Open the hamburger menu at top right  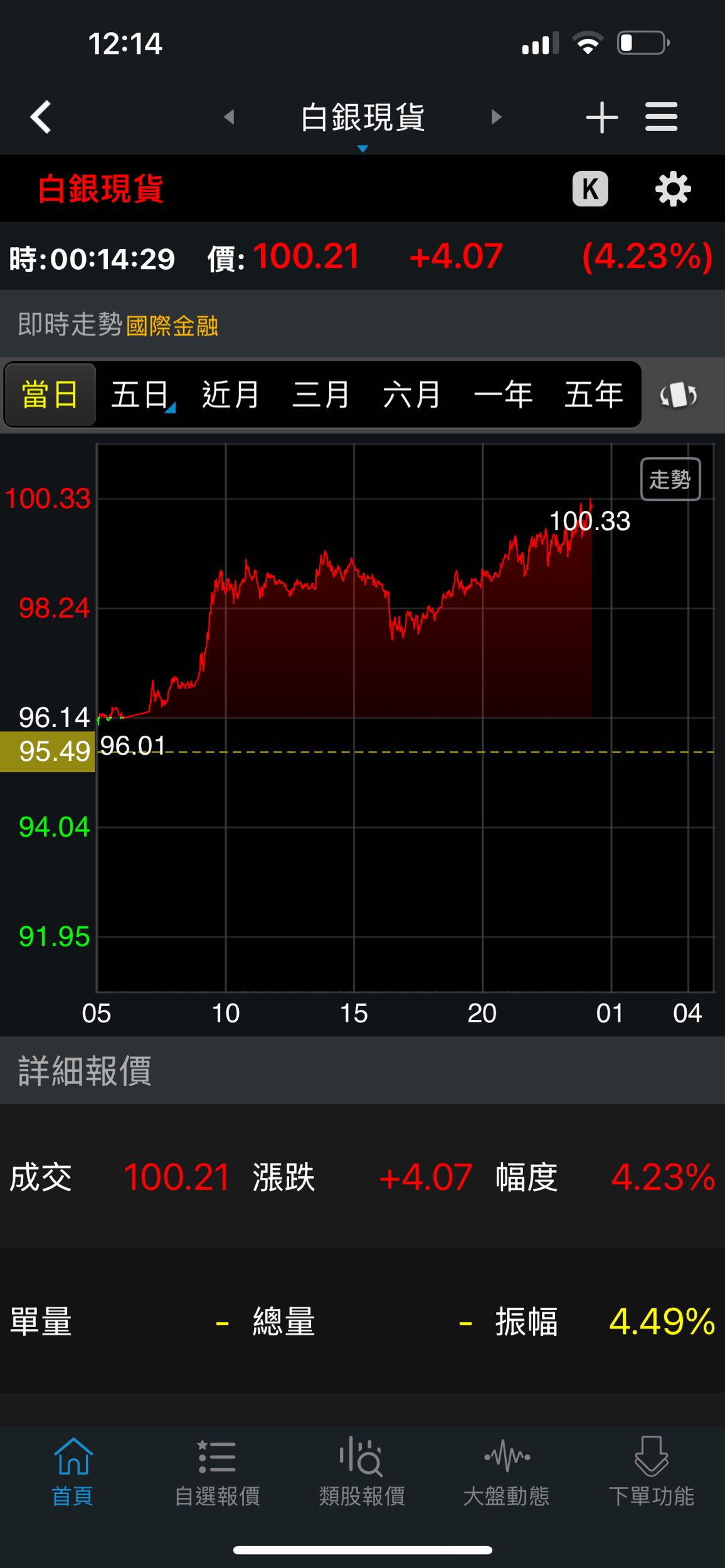[x=660, y=117]
